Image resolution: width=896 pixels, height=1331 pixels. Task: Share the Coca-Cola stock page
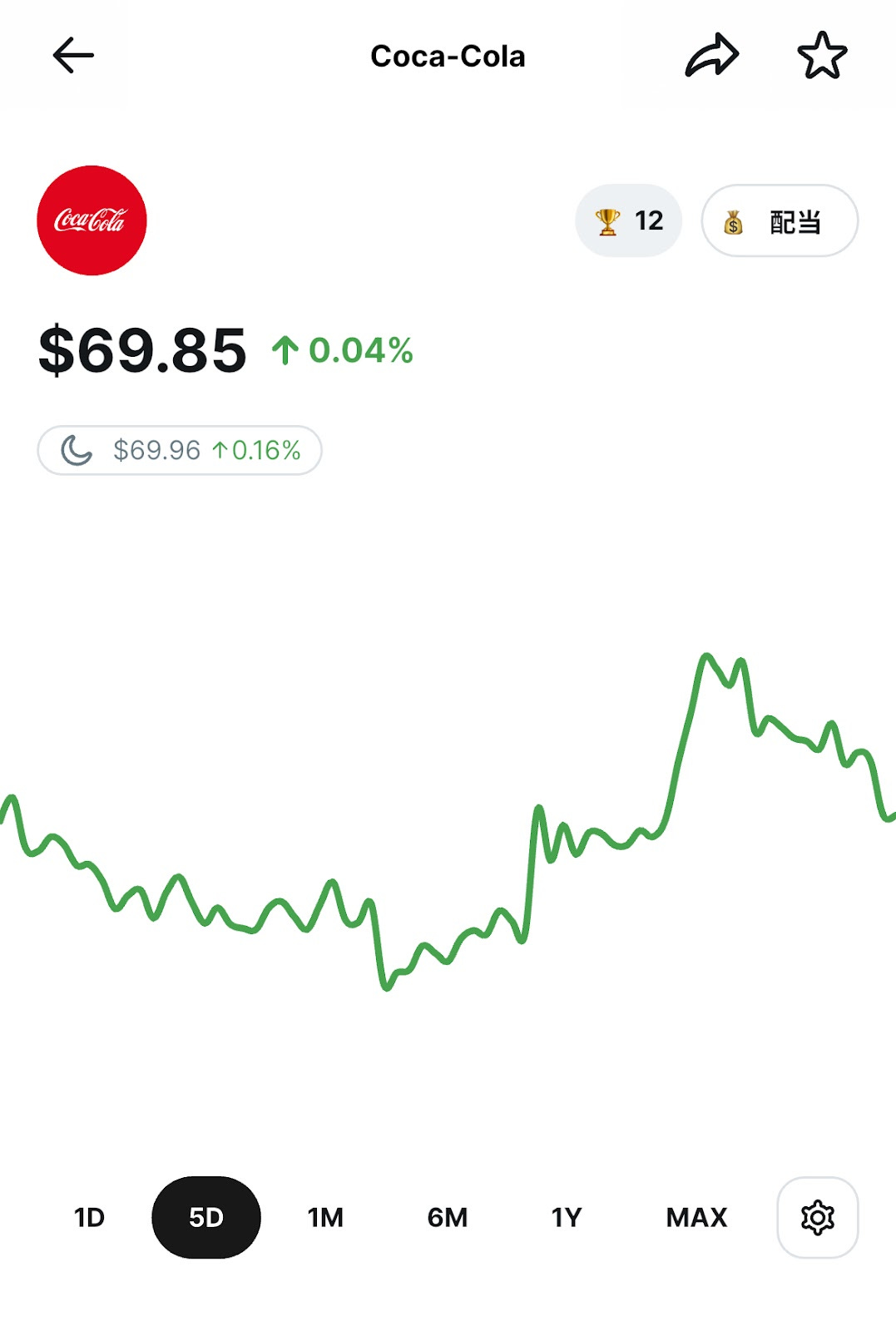711,55
